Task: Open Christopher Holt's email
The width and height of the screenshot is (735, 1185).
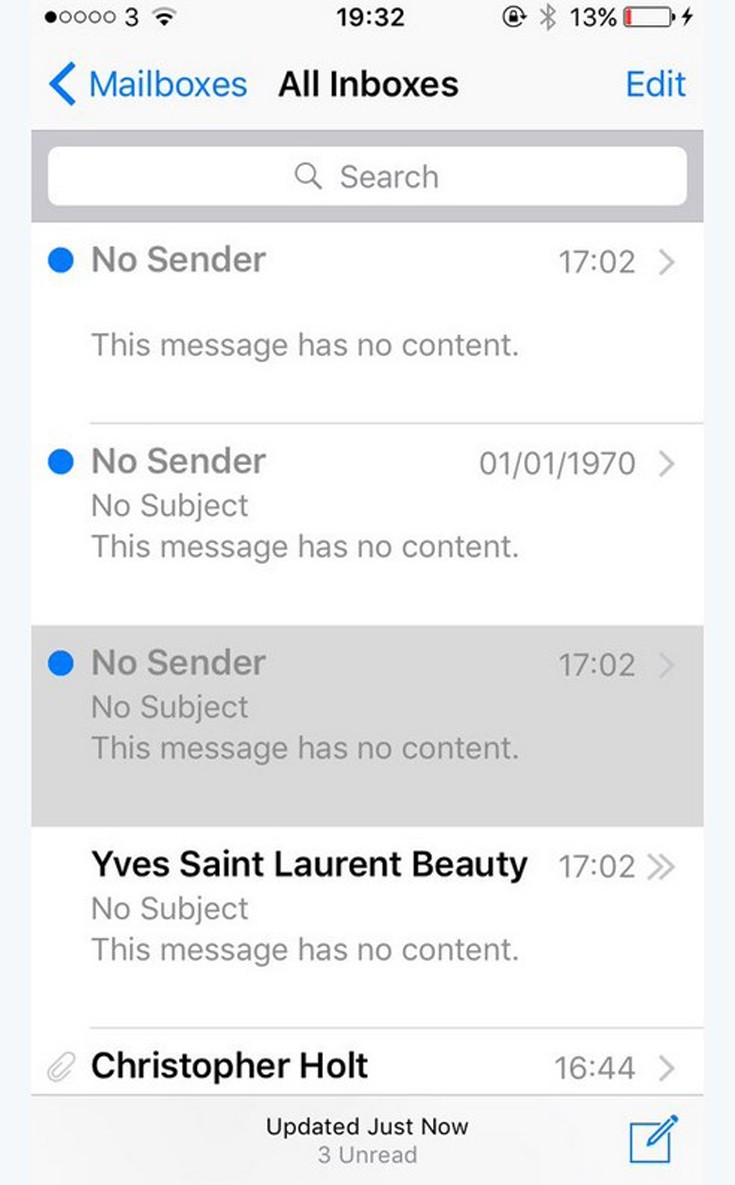Action: coord(367,1066)
